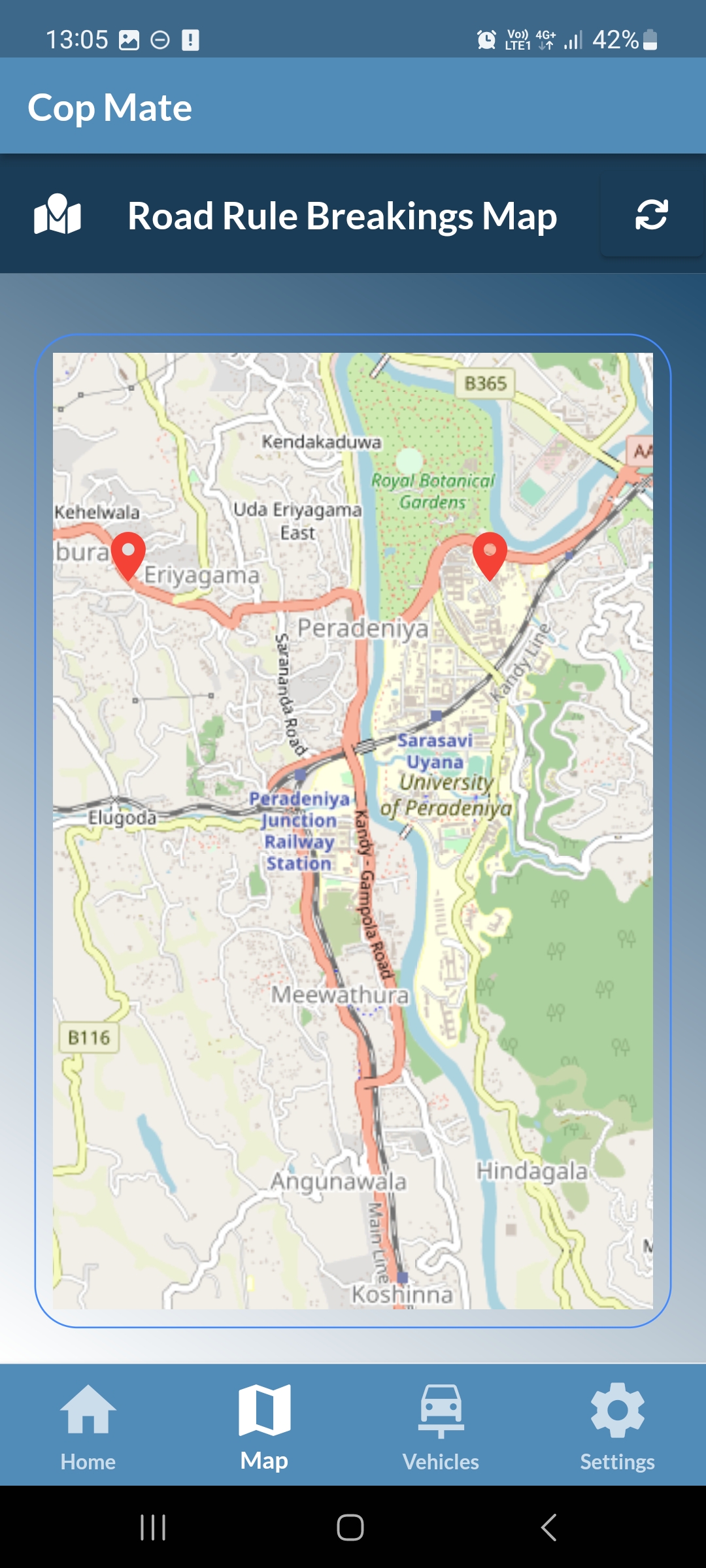706x1568 pixels.
Task: Go to the Home tab
Action: (x=88, y=1426)
